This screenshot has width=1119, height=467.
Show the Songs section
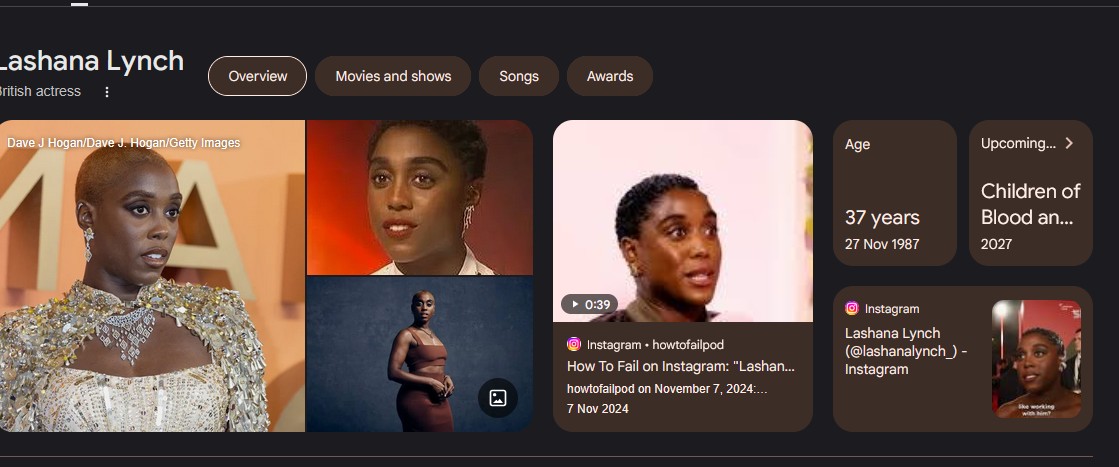[519, 76]
